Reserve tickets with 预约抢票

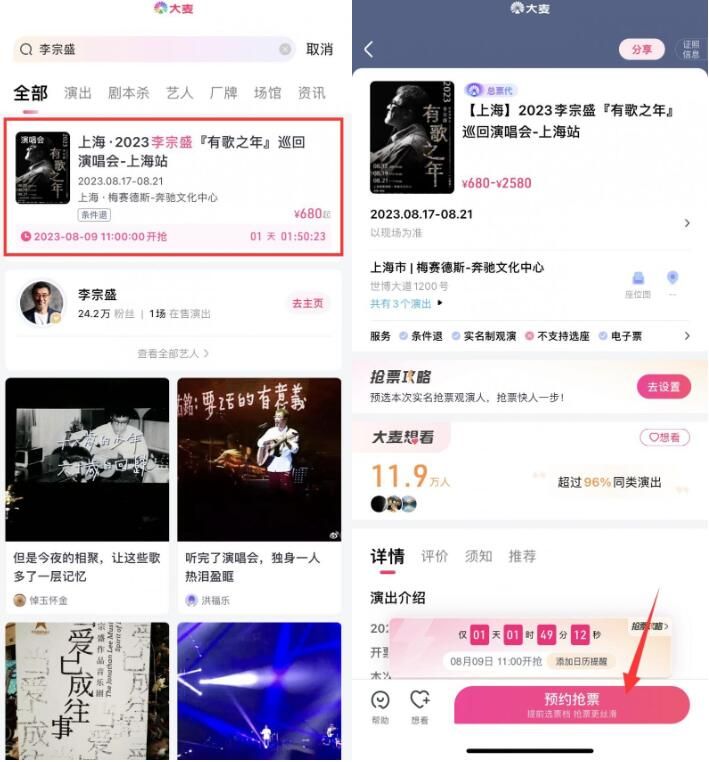(x=572, y=704)
